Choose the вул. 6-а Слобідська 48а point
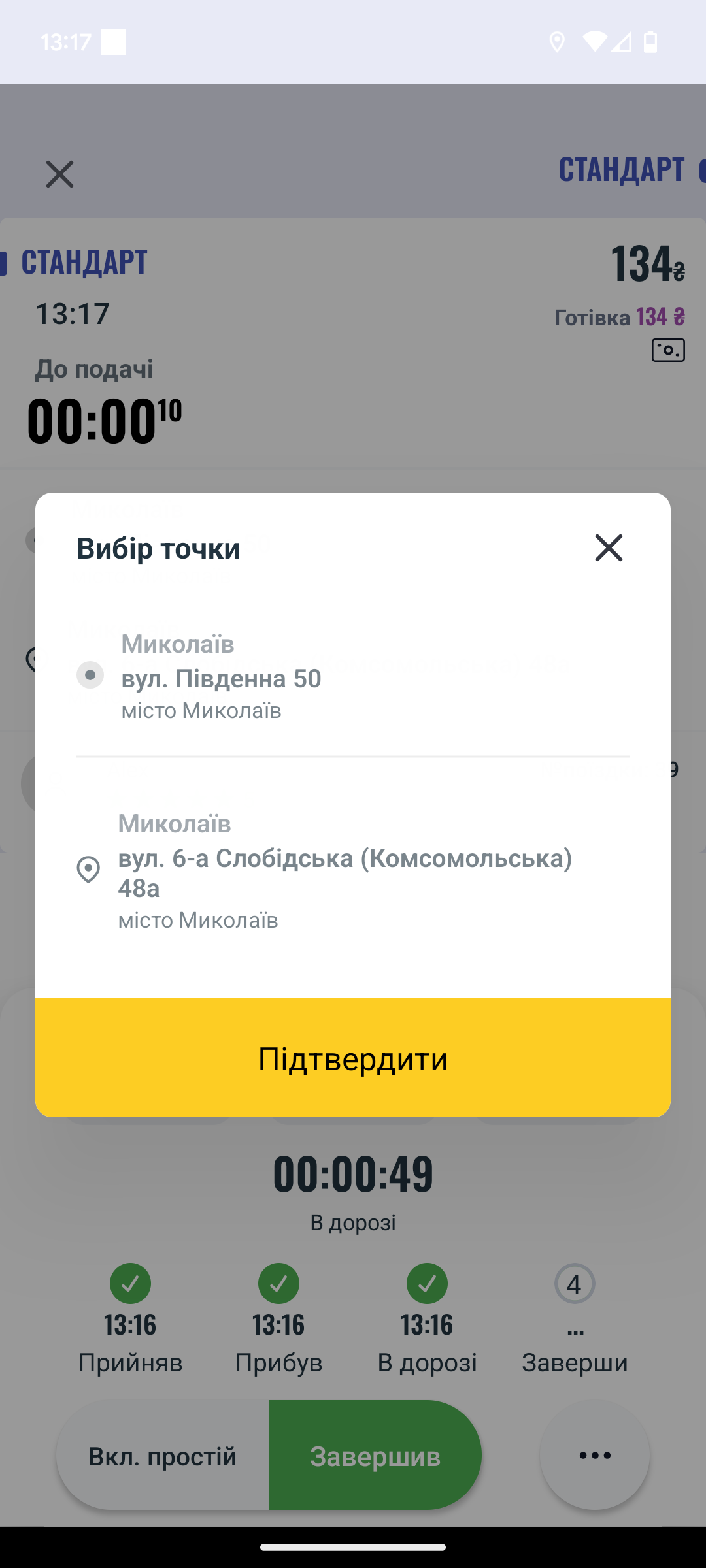706x1568 pixels. (x=353, y=871)
